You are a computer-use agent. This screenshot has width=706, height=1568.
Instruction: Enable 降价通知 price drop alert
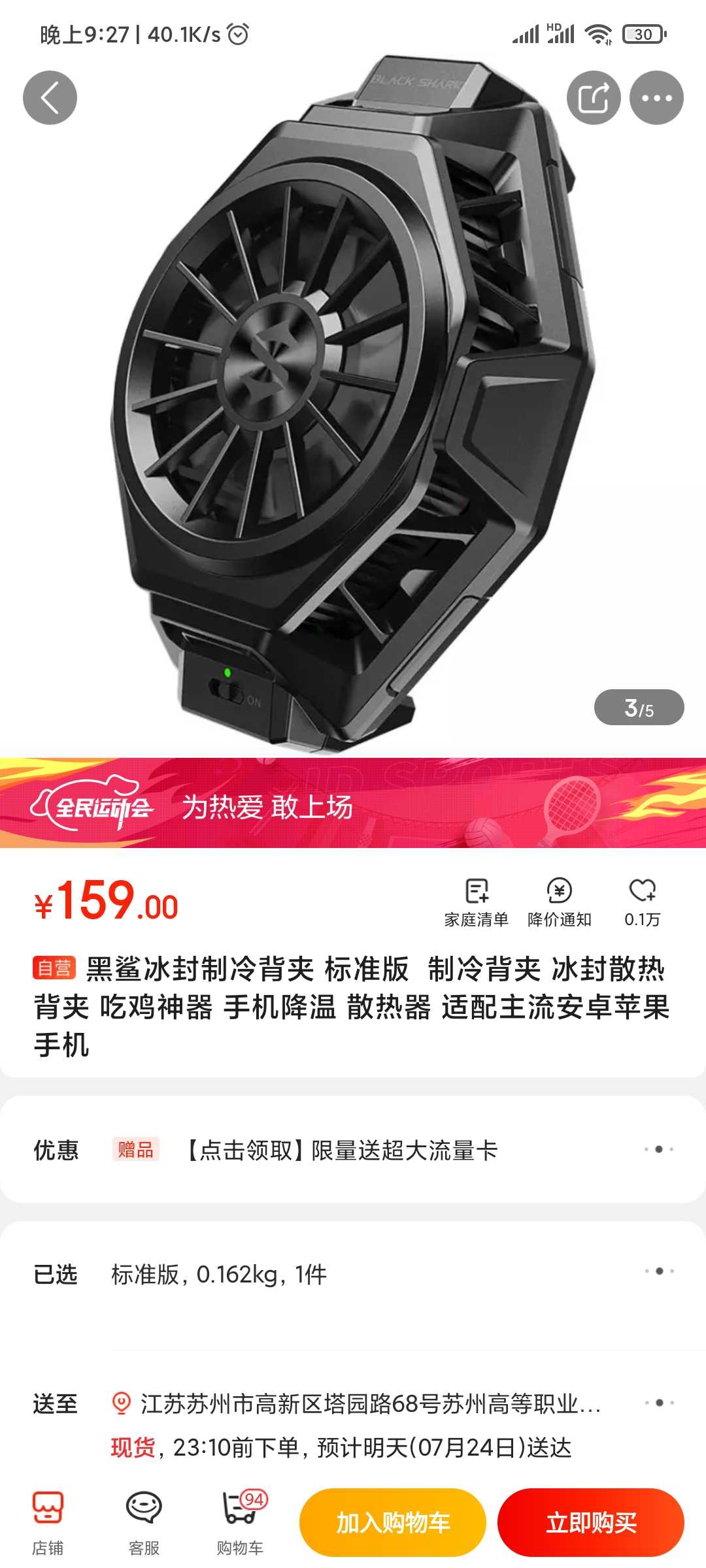point(560,903)
